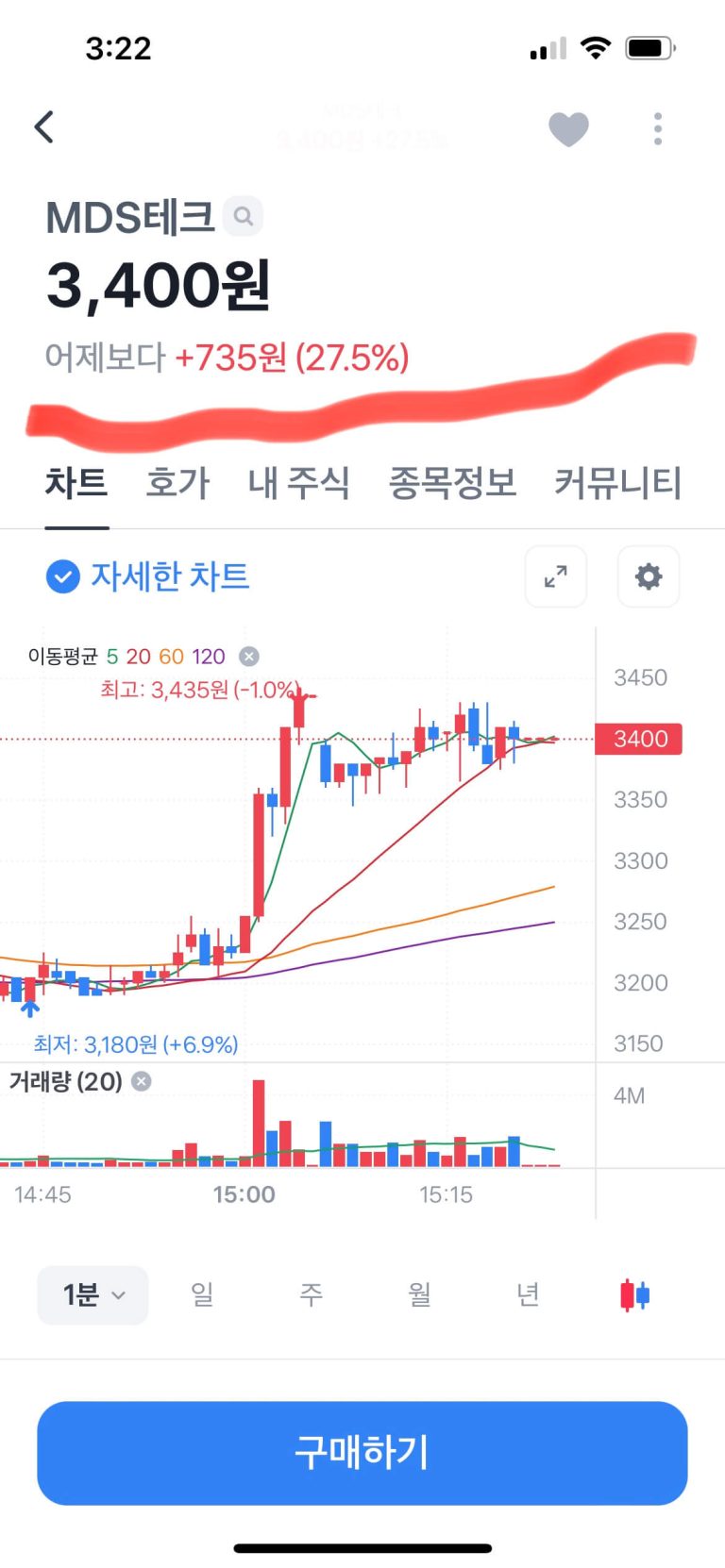Add MDS테크 to favorites with the heart
The width and height of the screenshot is (725, 1568).
(568, 129)
